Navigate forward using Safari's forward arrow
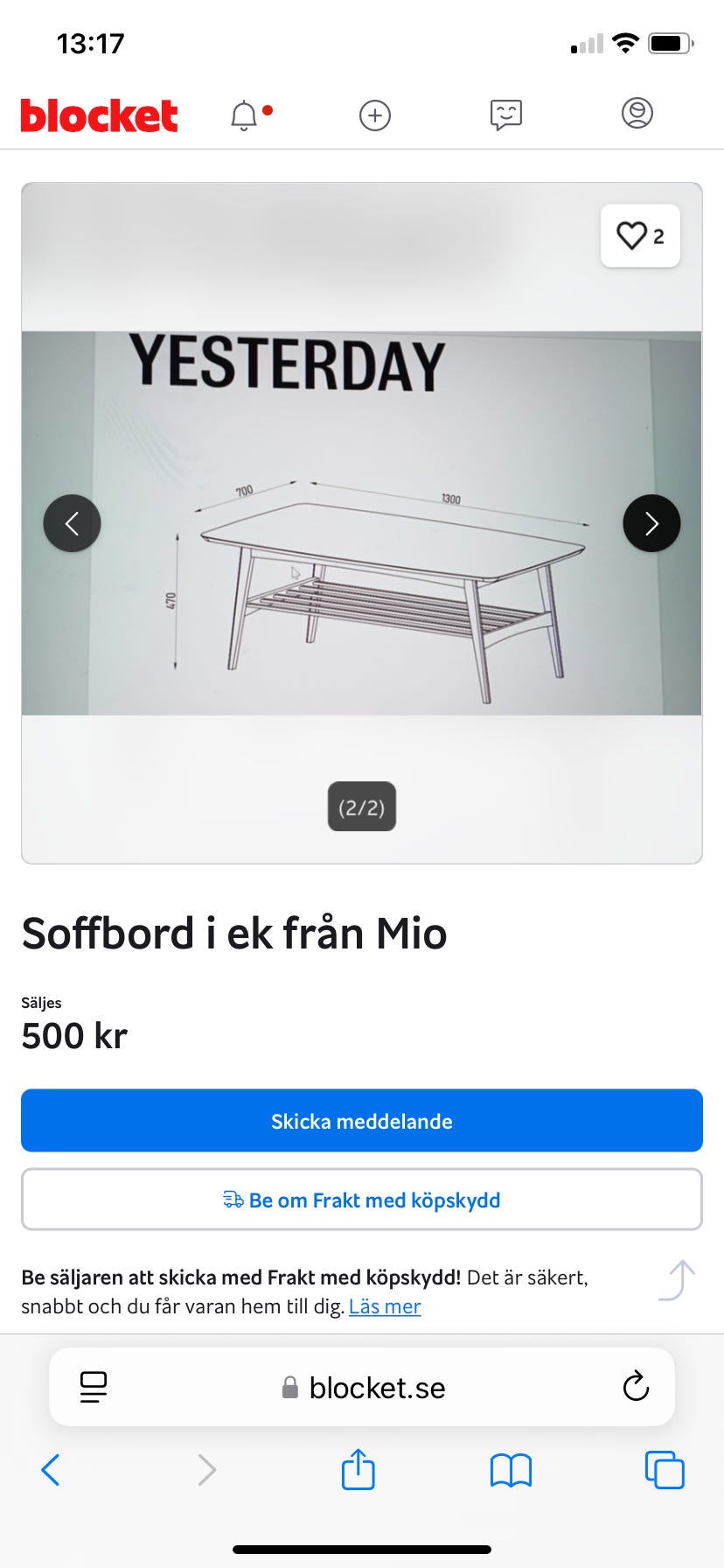The height and width of the screenshot is (1568, 724). pyautogui.click(x=205, y=1470)
